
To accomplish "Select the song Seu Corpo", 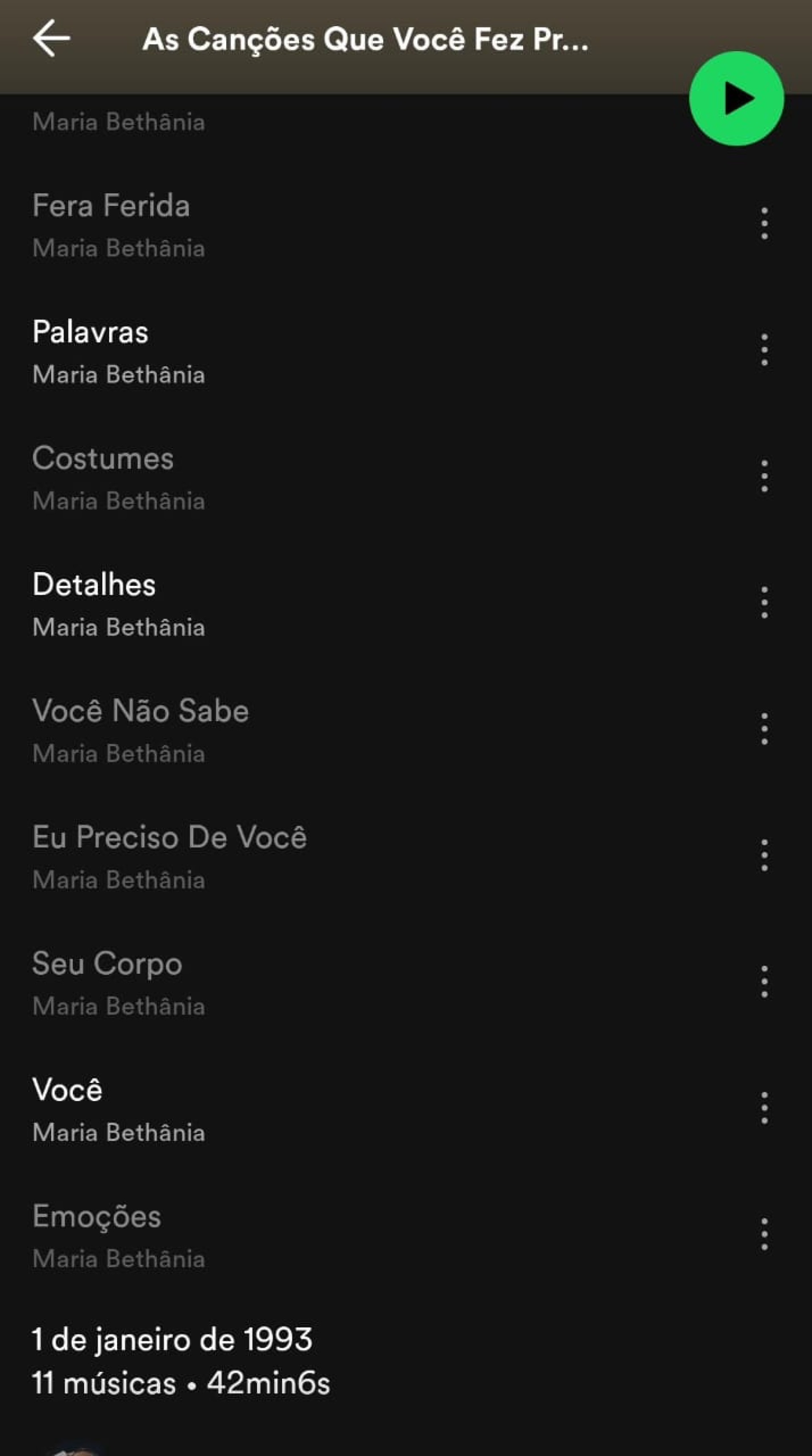I will coord(107,964).
